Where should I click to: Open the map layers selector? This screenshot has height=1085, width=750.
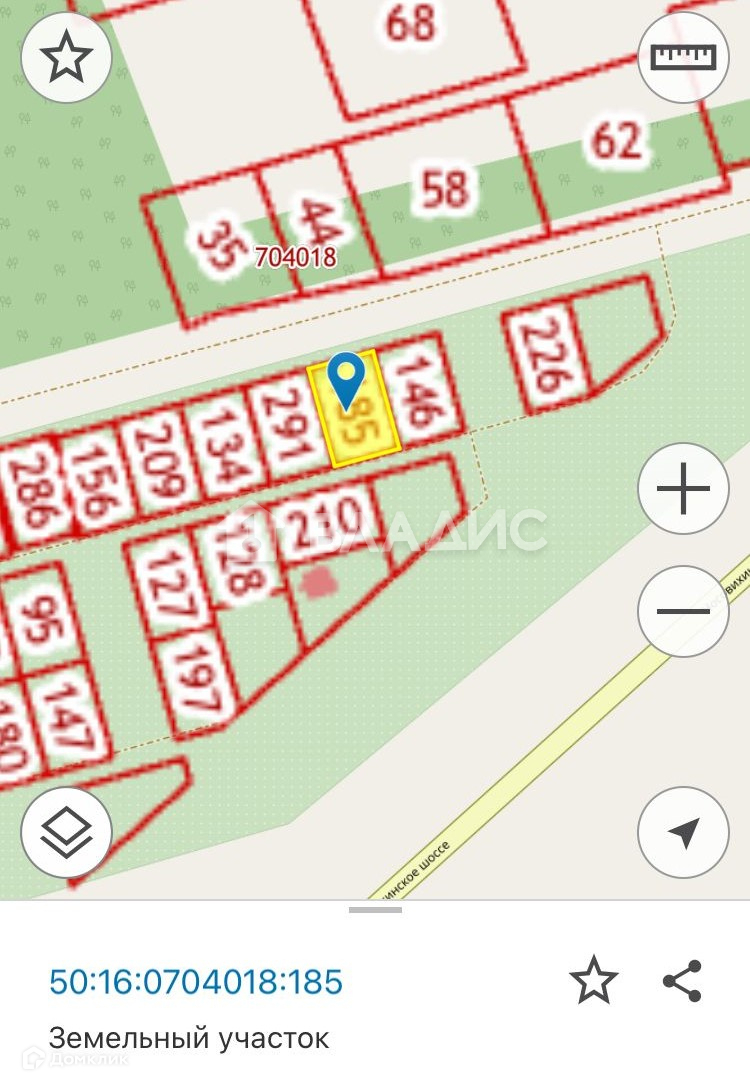pos(66,833)
